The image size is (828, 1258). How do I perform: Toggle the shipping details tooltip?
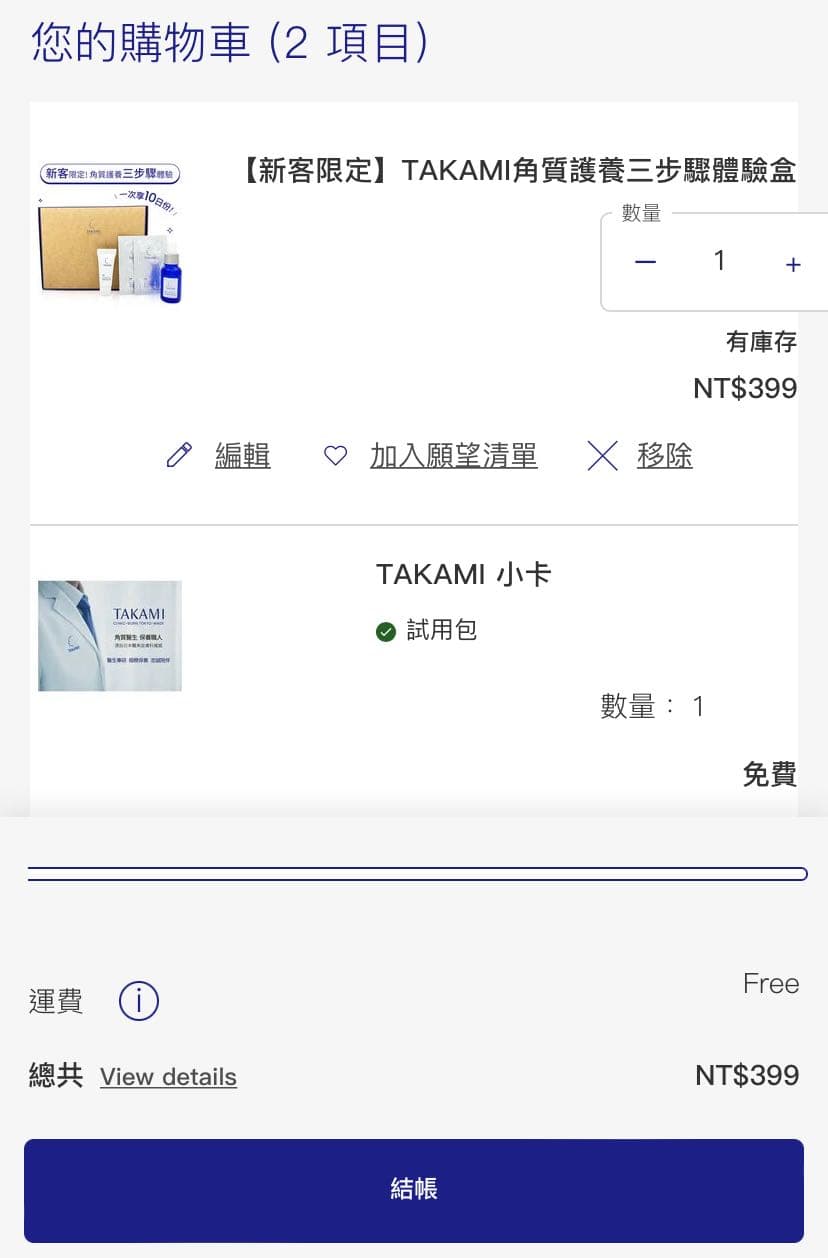[x=139, y=1000]
